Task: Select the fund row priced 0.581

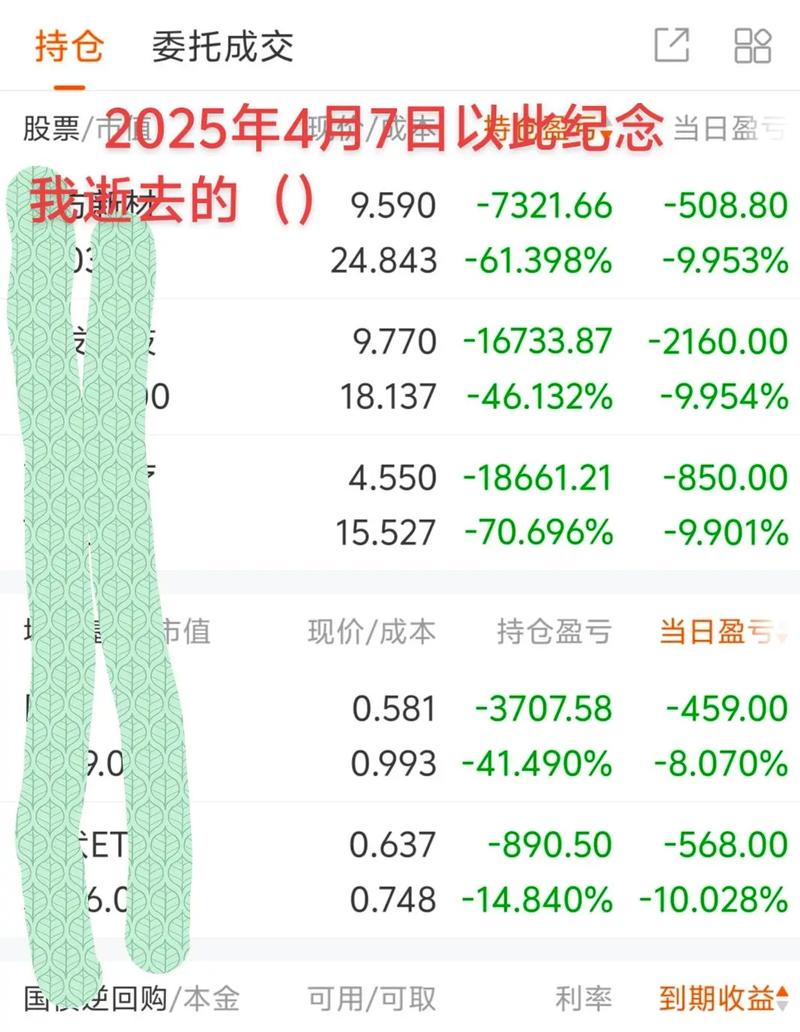Action: tap(400, 733)
